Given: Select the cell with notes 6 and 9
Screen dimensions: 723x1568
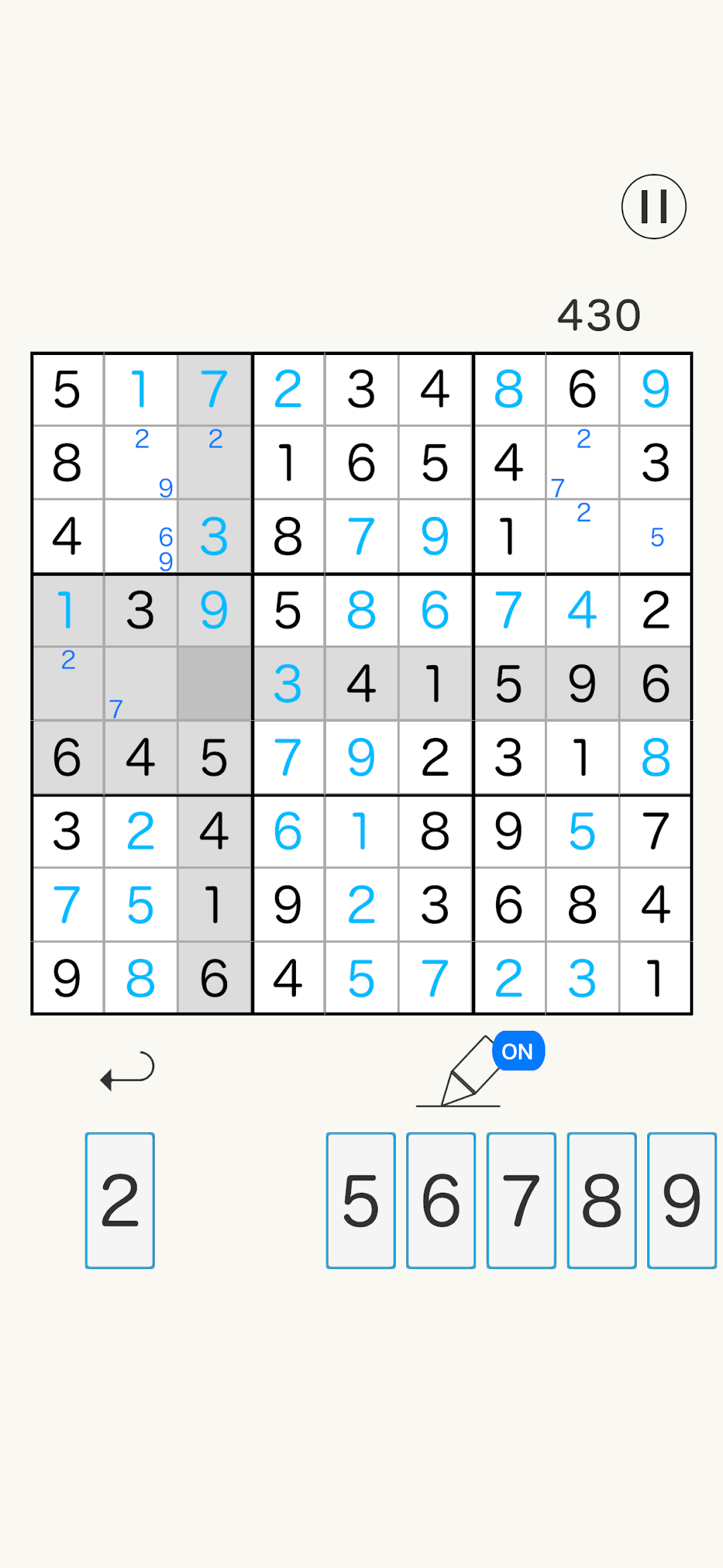Looking at the screenshot, I should tap(141, 537).
